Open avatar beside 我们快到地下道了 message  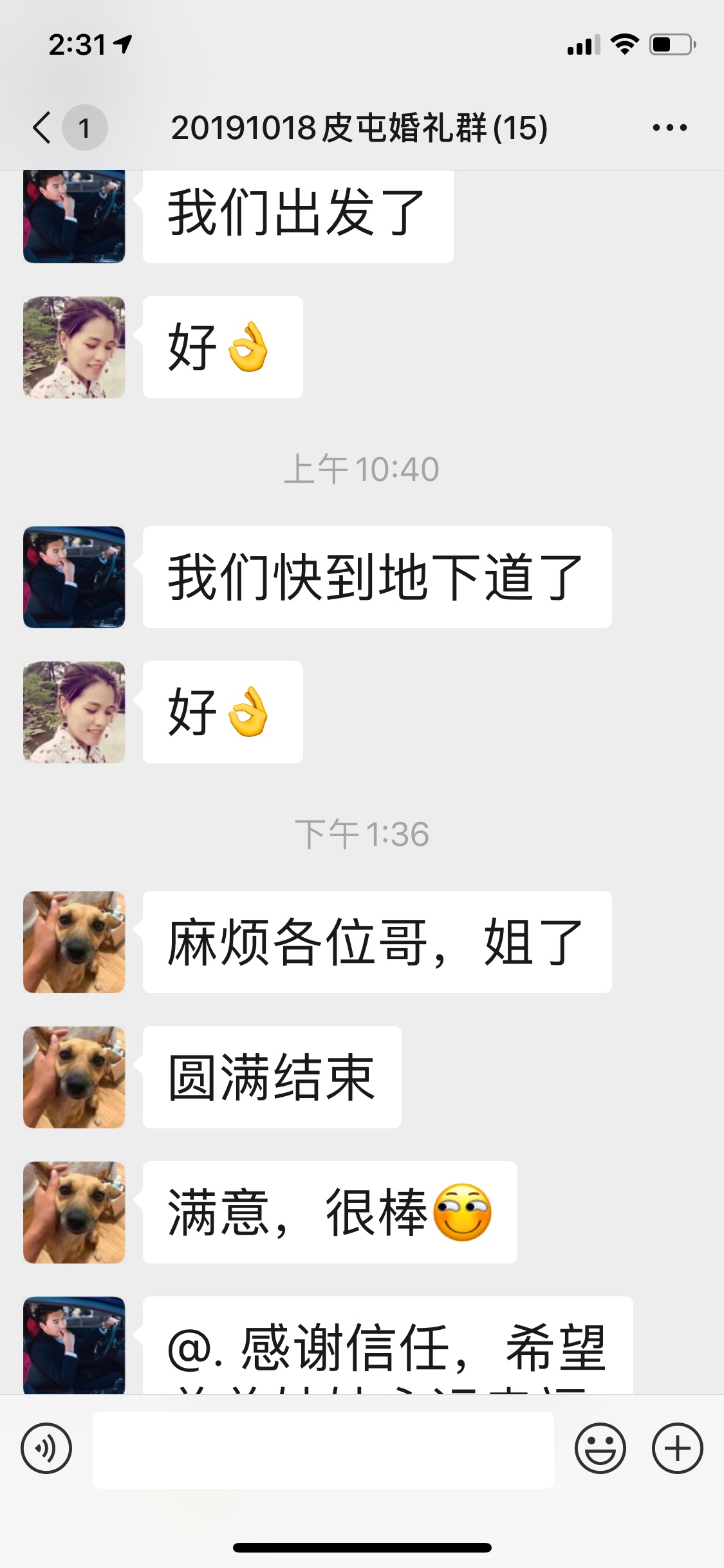74,577
